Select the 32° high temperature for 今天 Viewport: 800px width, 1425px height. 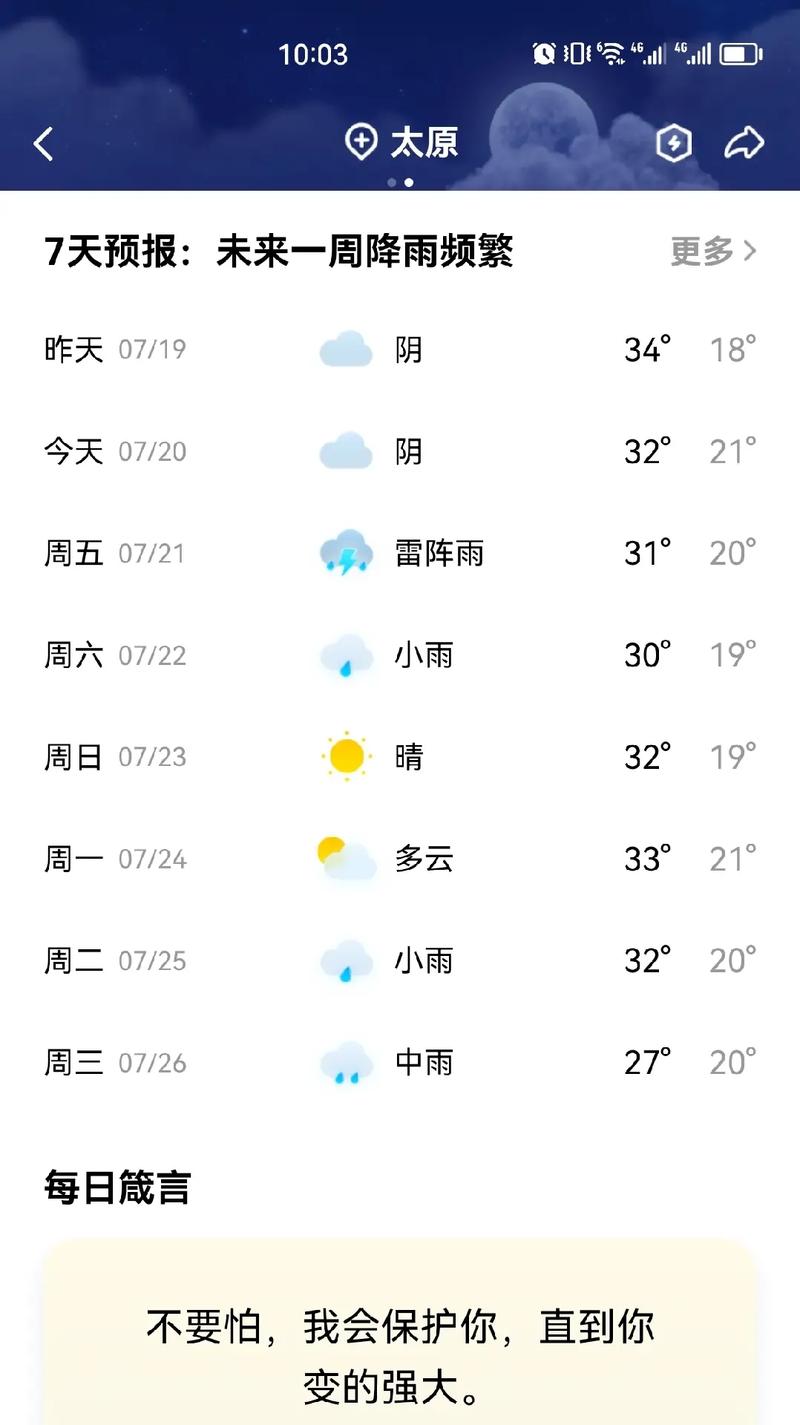[644, 451]
